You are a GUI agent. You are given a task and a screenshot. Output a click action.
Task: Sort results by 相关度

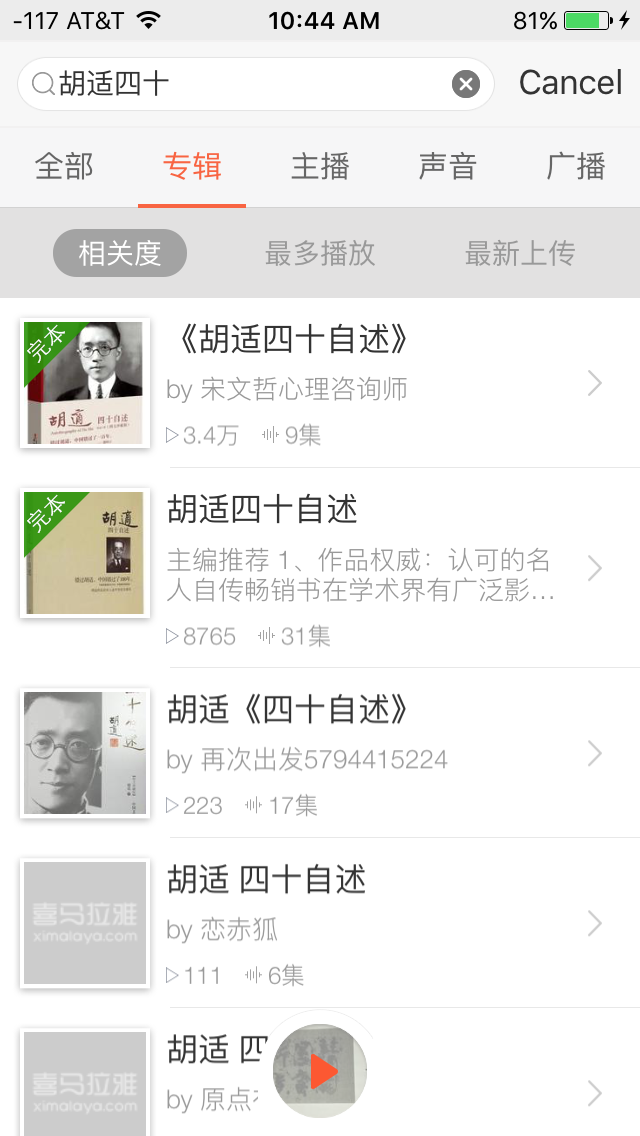click(120, 253)
